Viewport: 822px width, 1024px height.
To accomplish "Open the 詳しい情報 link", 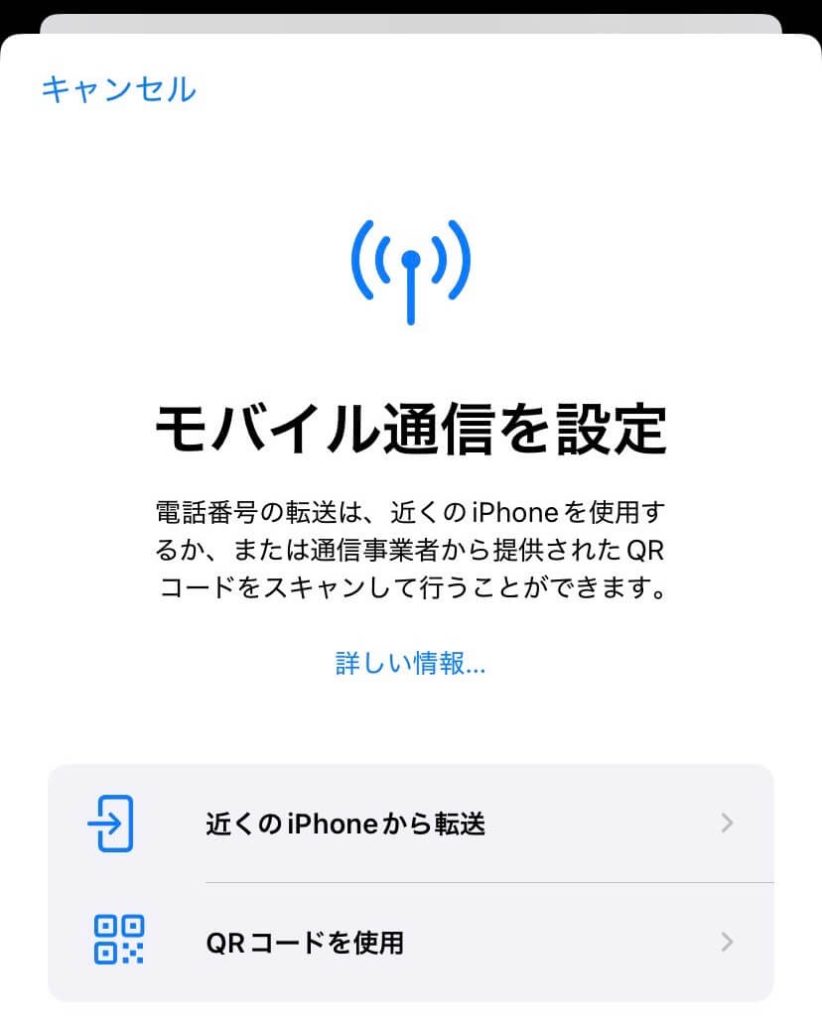I will click(x=410, y=664).
